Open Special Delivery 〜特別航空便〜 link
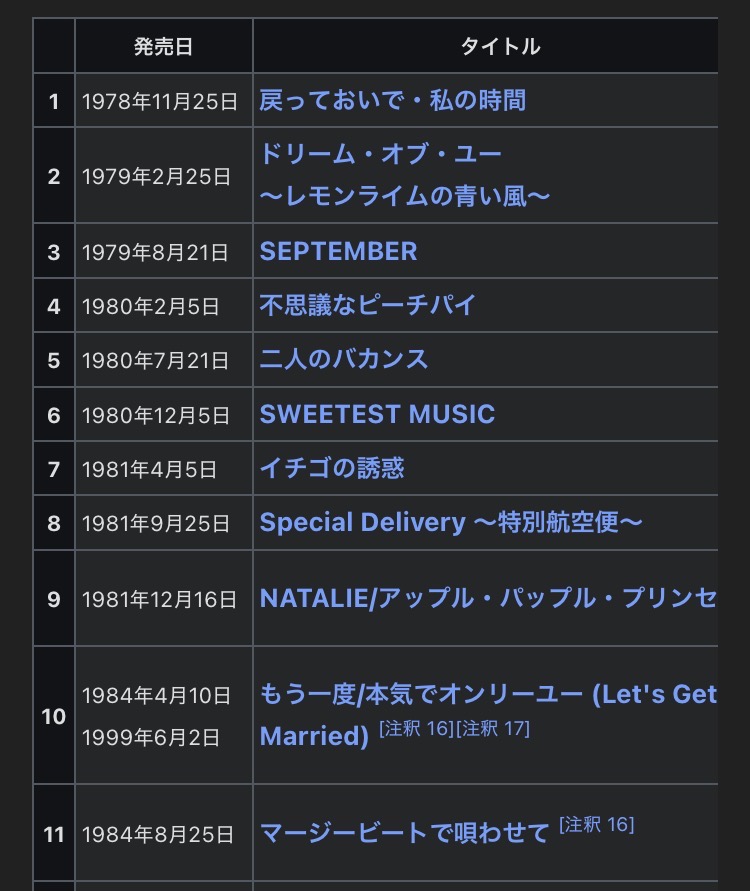The width and height of the screenshot is (750, 891). [x=450, y=522]
